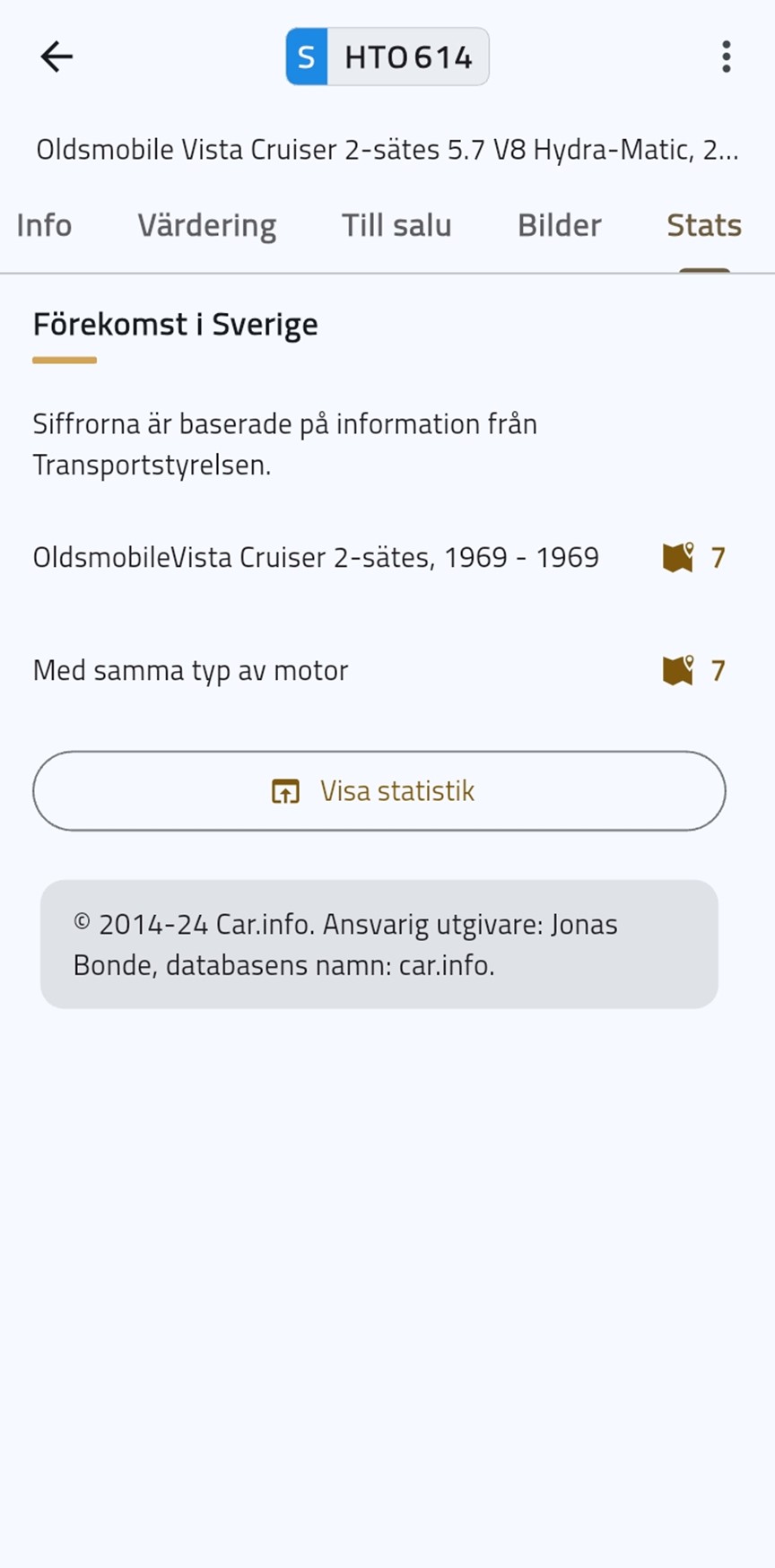Tap the Stats tab
Screen dimensions: 775x1568
[x=704, y=225]
